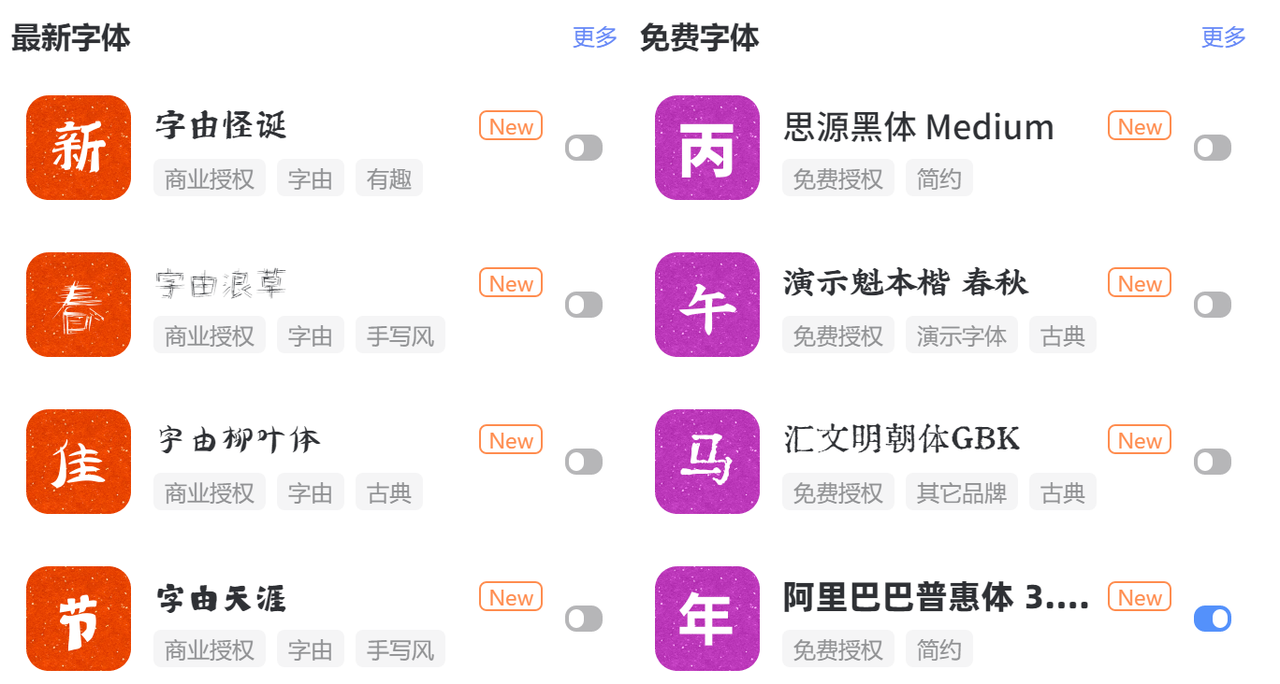Tap the 简约 tag under 阿里巴巴普惠体
Image resolution: width=1280 pixels, height=684 pixels.
pyautogui.click(x=938, y=650)
